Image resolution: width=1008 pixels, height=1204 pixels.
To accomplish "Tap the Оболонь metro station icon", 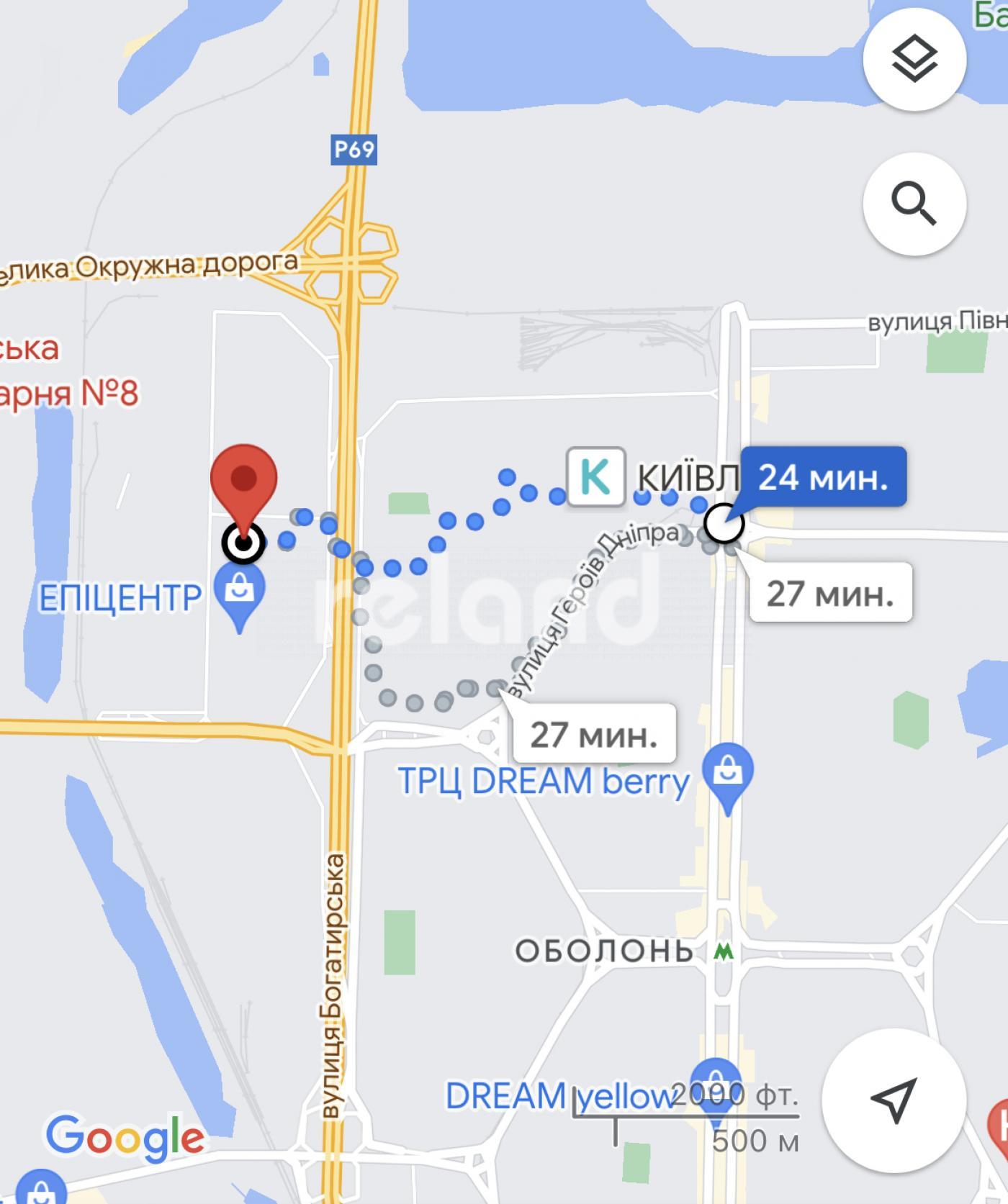I will click(723, 952).
